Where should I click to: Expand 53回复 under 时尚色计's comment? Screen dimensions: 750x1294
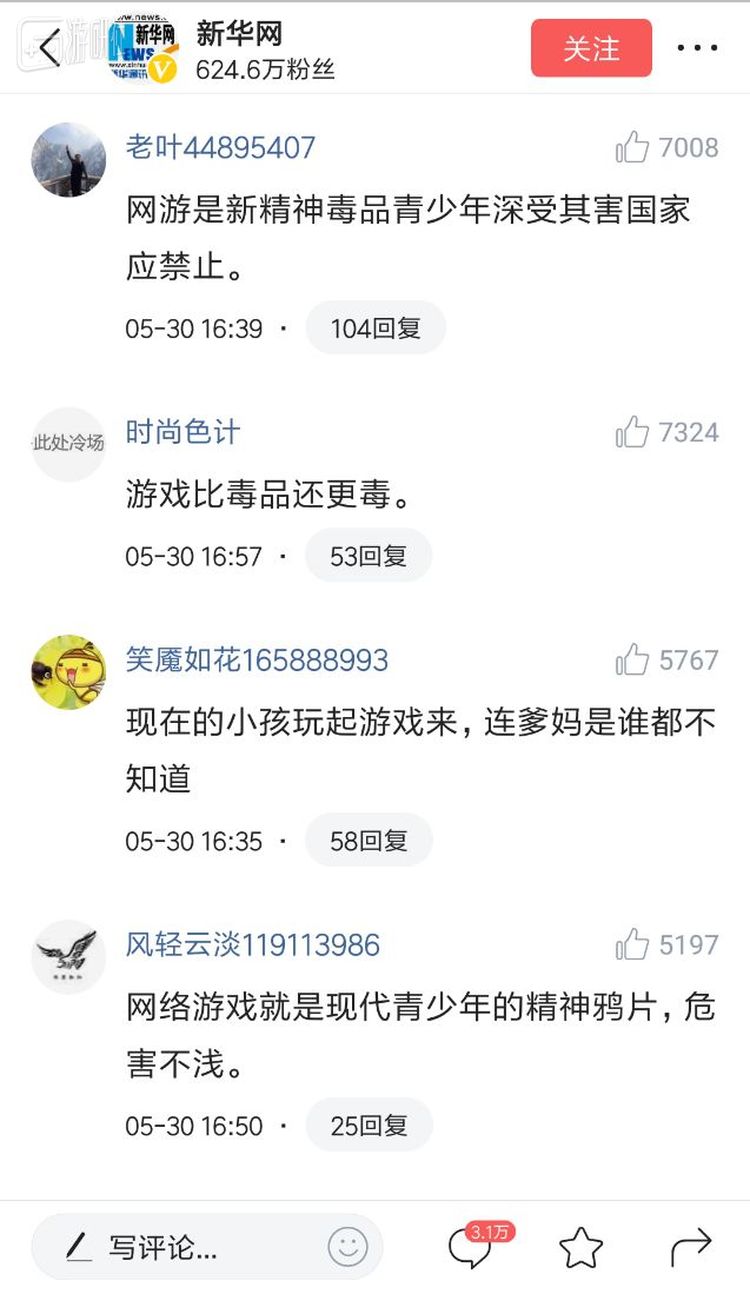tap(368, 556)
